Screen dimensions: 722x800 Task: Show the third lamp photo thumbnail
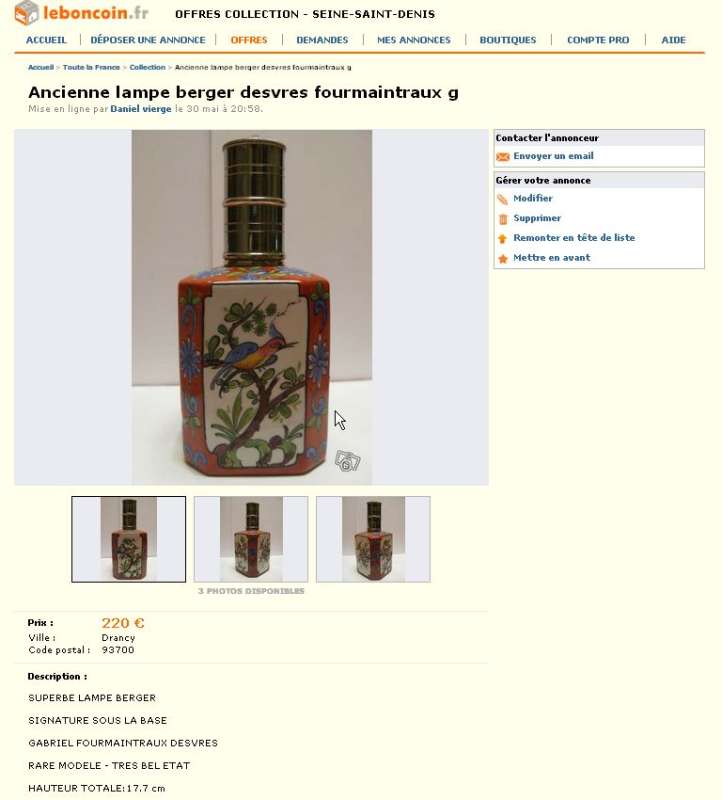[x=373, y=539]
